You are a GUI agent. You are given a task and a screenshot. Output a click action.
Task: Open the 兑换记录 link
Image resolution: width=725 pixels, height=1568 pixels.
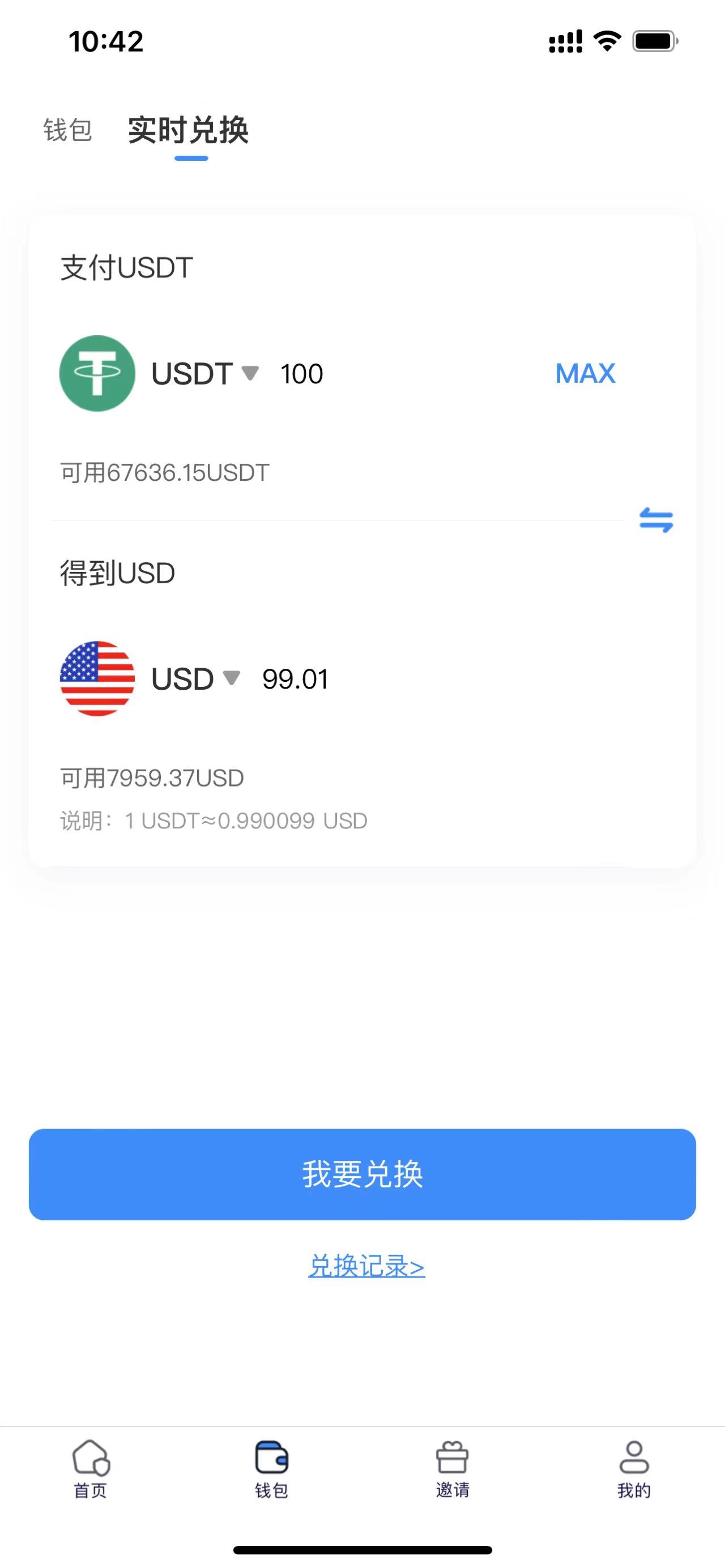pyautogui.click(x=366, y=1266)
